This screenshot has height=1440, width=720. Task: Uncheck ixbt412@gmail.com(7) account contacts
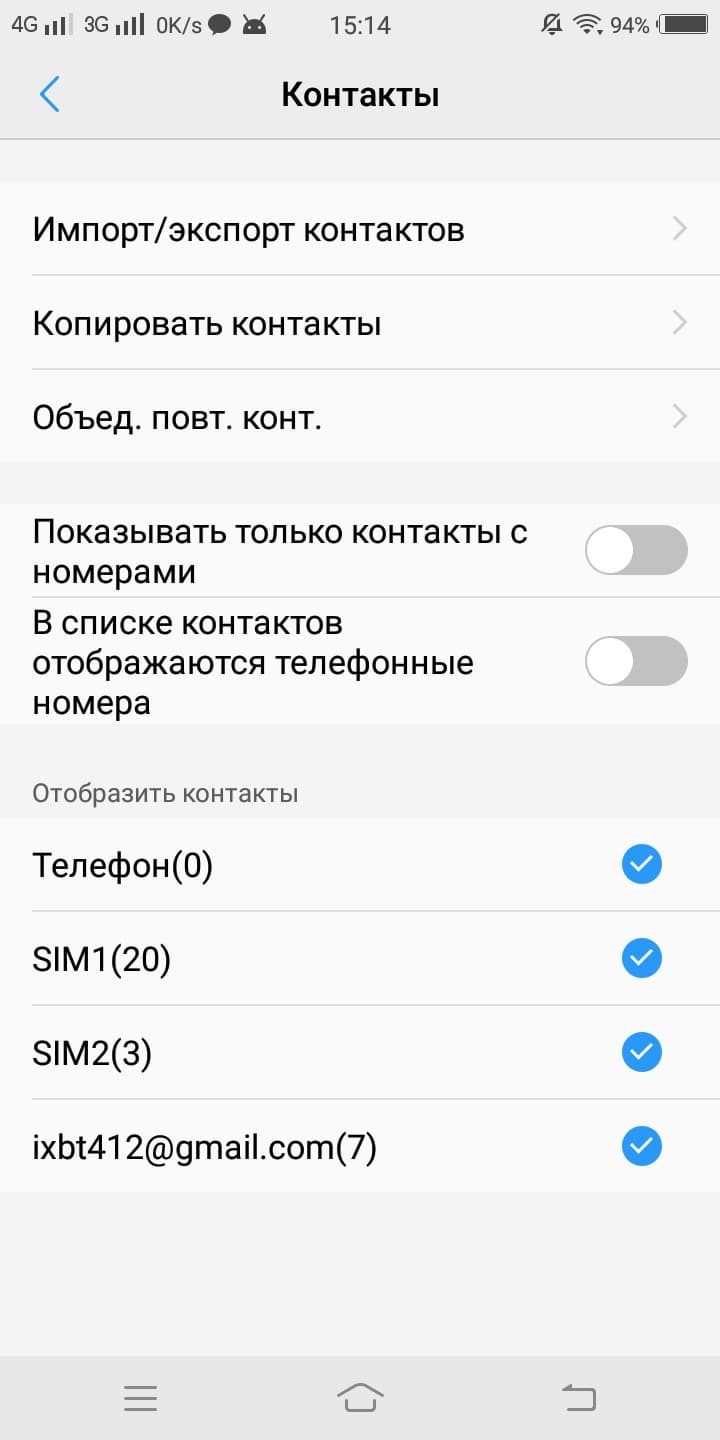(x=641, y=1146)
